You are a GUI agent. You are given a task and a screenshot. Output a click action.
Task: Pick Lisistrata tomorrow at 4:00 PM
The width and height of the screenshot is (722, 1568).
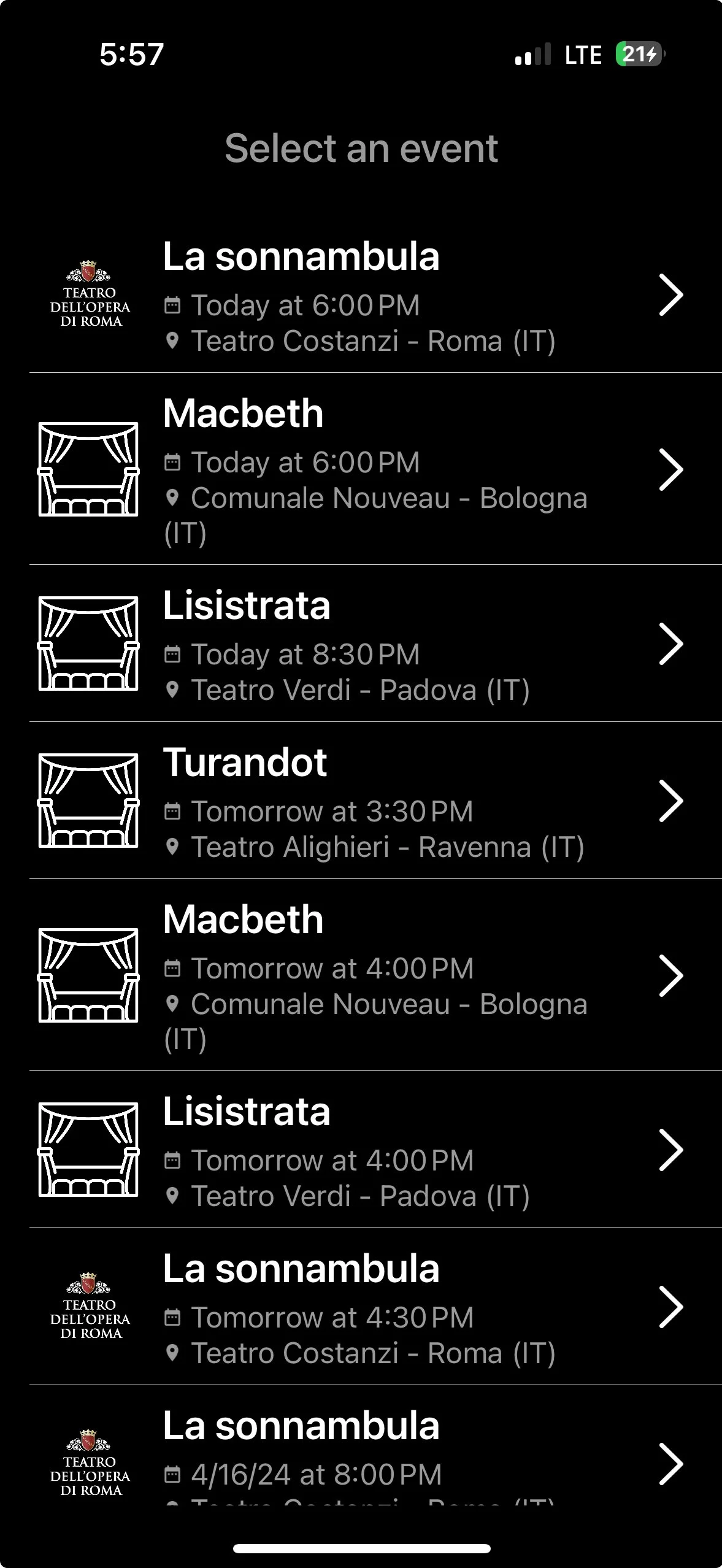click(361, 1150)
